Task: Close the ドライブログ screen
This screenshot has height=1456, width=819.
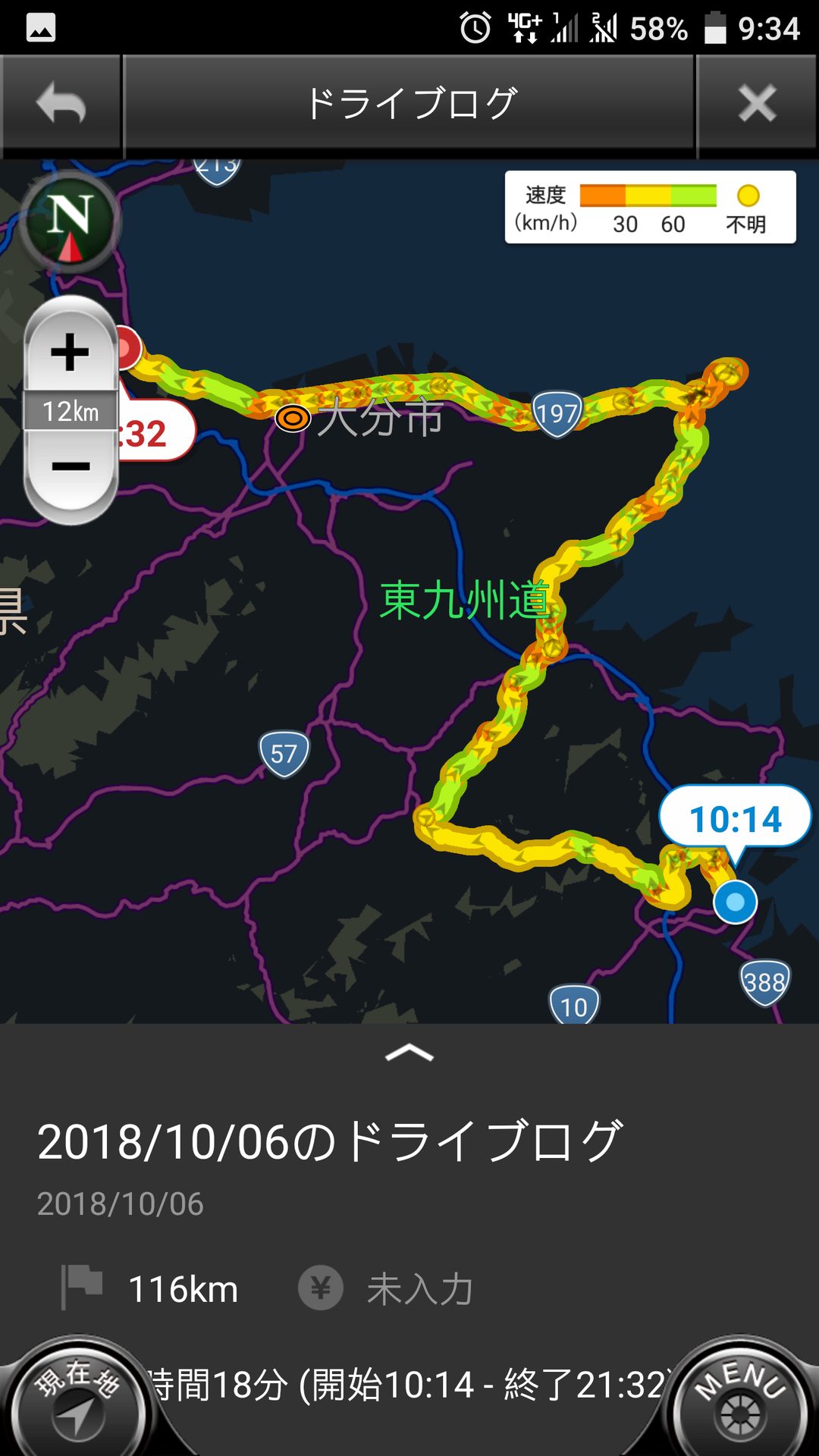Action: pyautogui.click(x=757, y=103)
